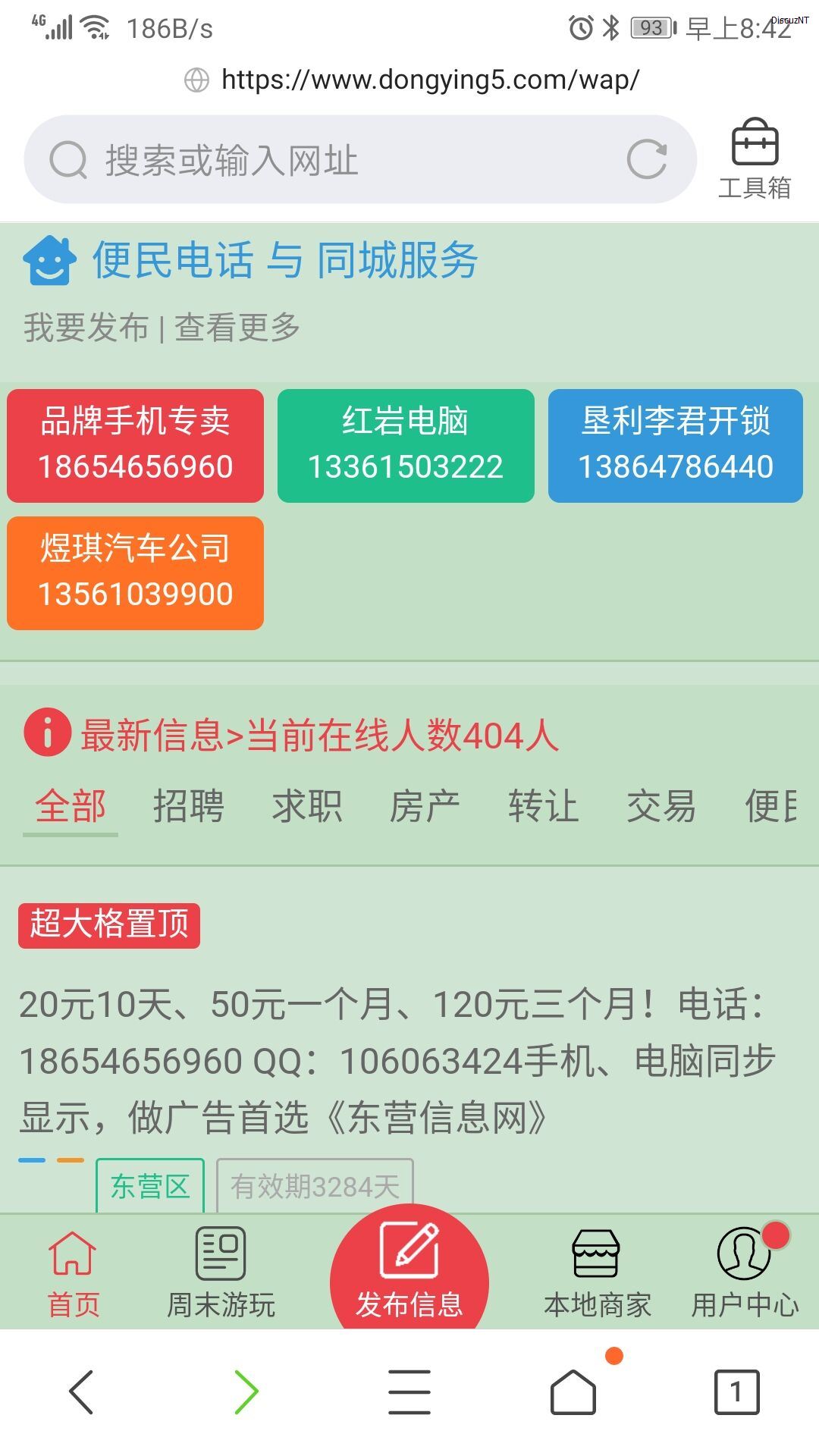Switch to the 求职 tab
This screenshot has height=1456, width=819.
(307, 805)
